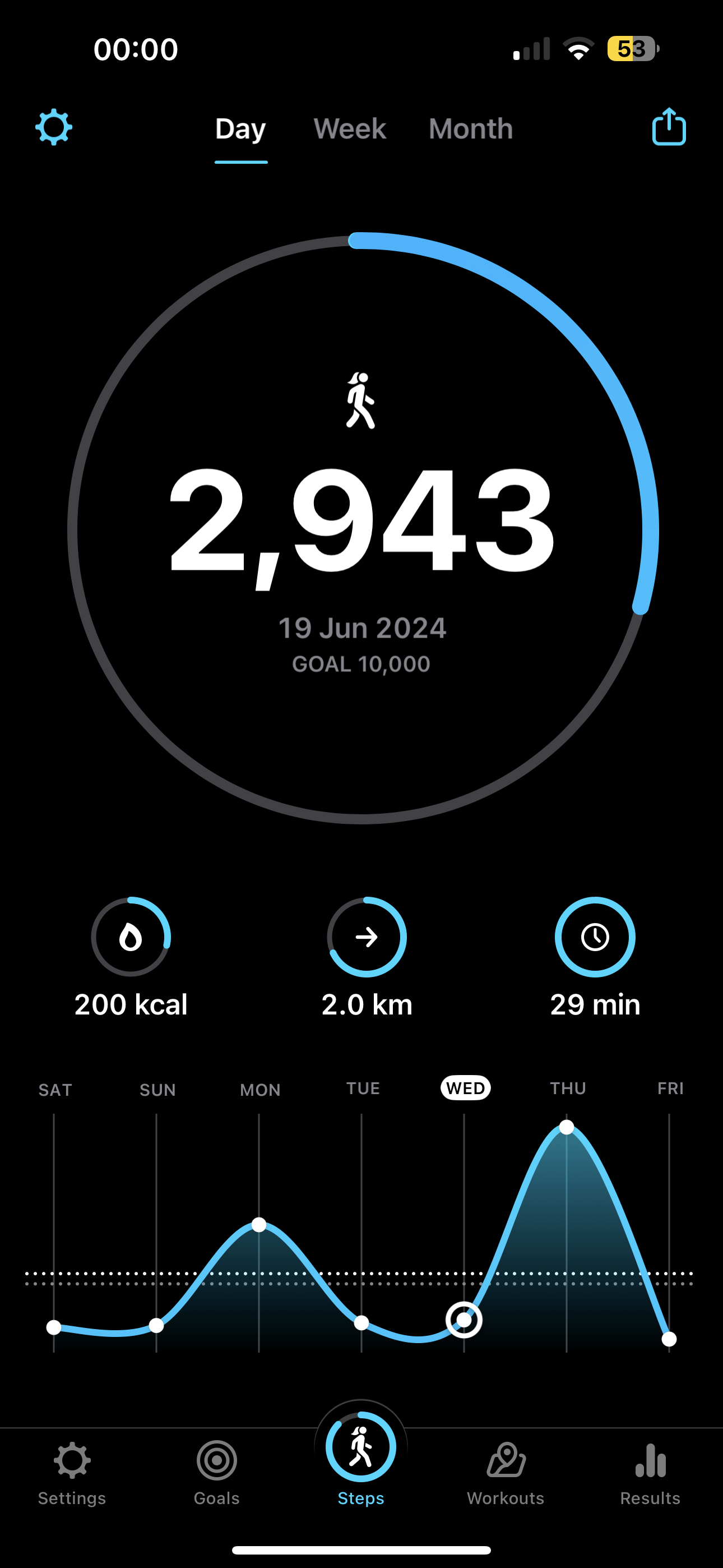Select TUE on the weekly chart

coord(363,1089)
